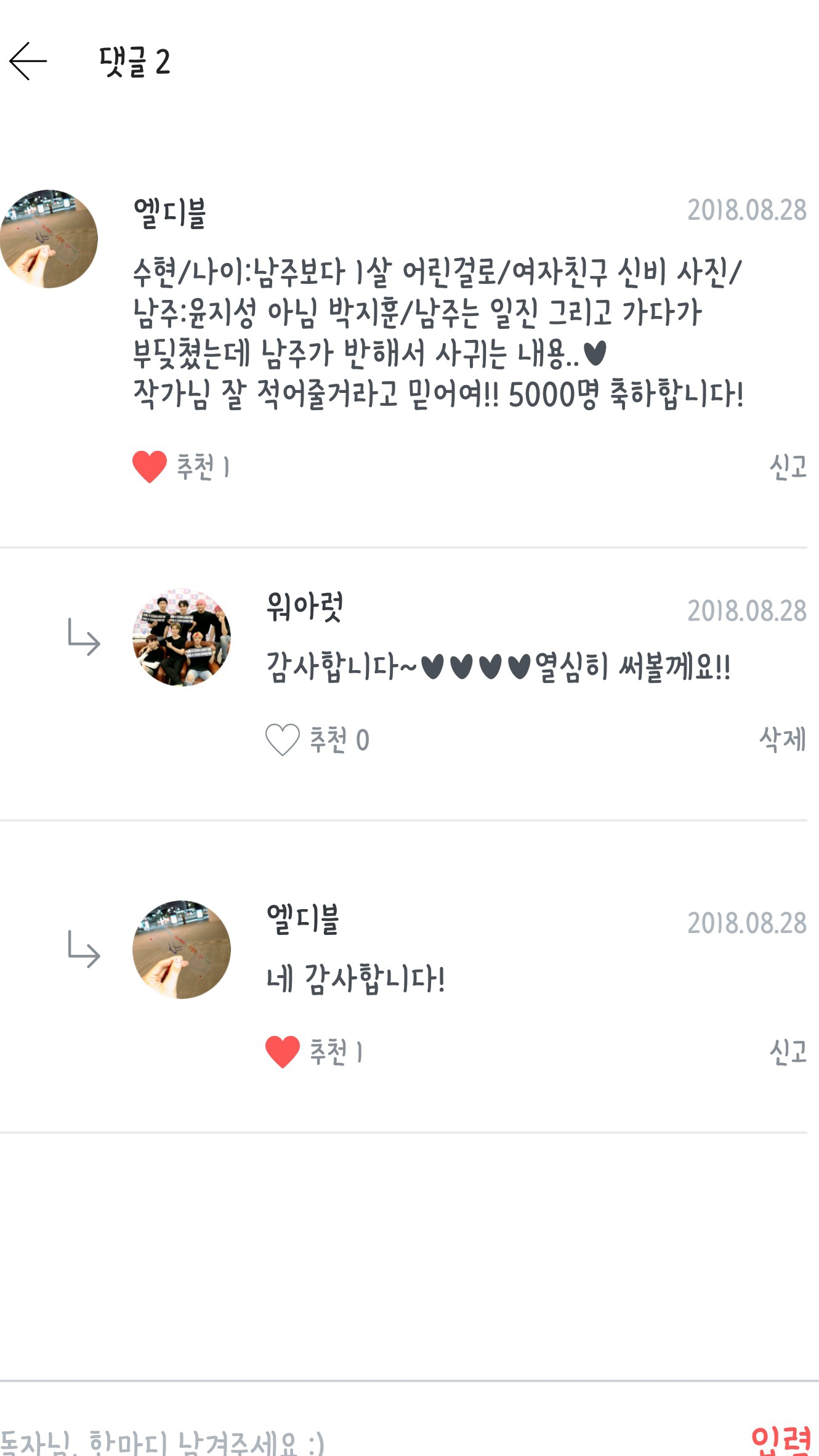Unlike the '네 감사합니다!' reply
Viewport: 819px width, 1456px height.
pos(283,1051)
